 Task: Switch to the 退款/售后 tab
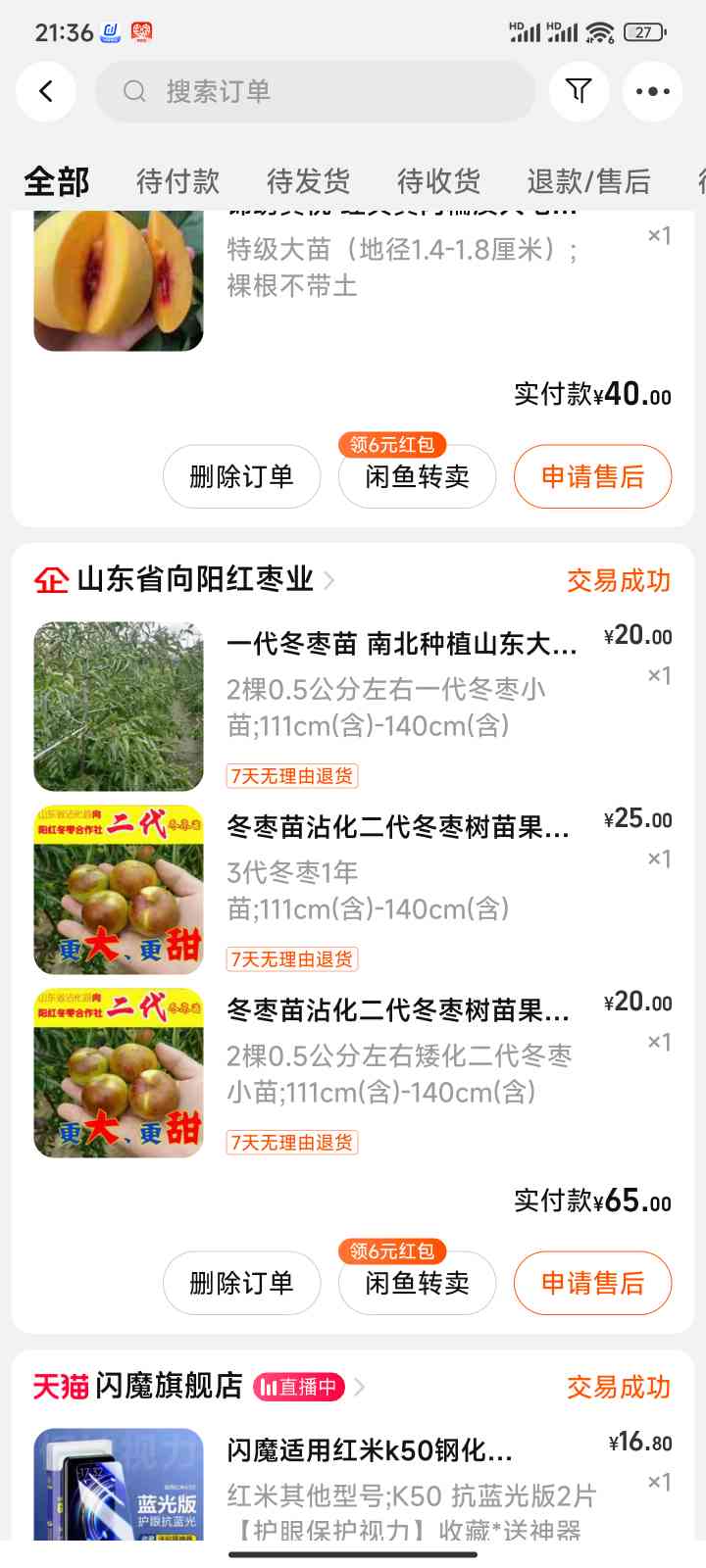point(588,181)
